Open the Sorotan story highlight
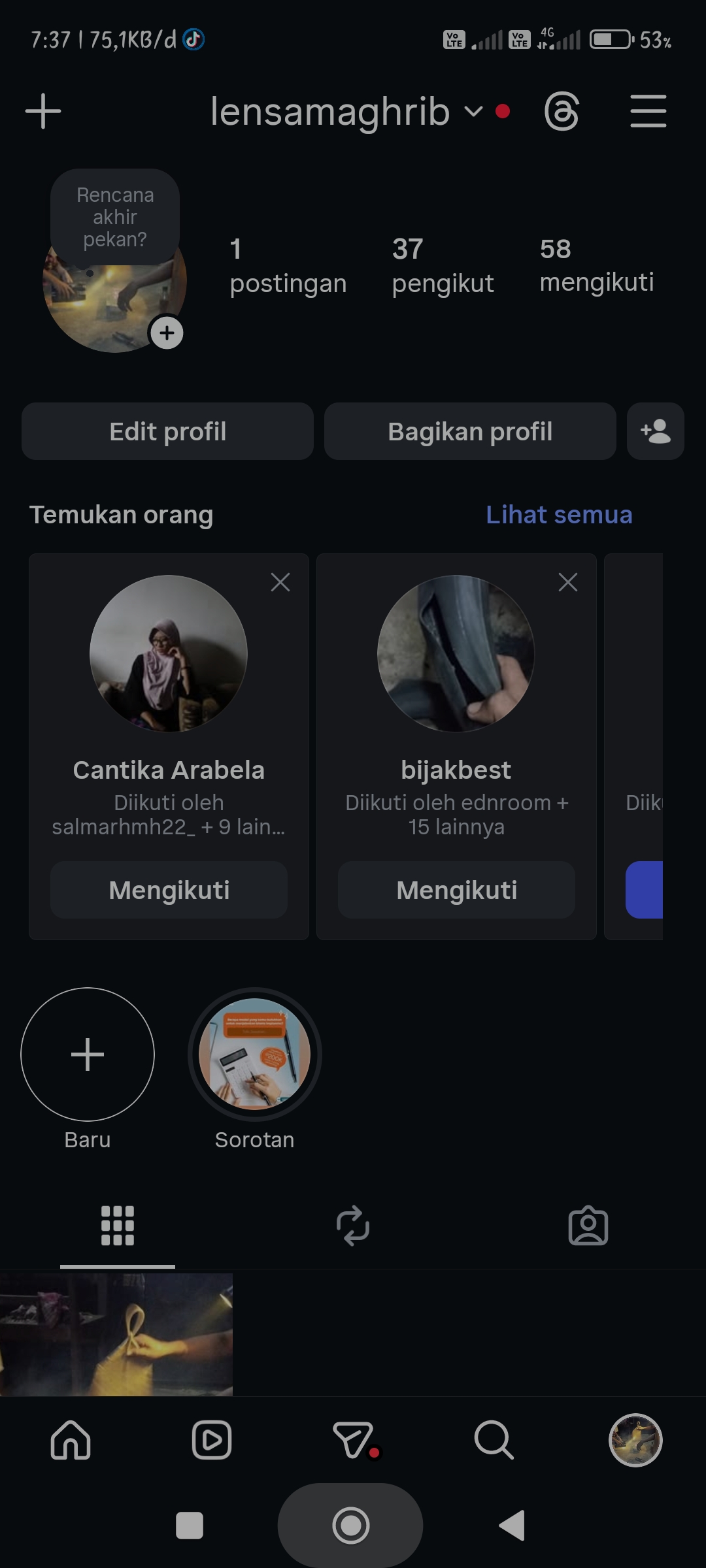 [x=254, y=1054]
